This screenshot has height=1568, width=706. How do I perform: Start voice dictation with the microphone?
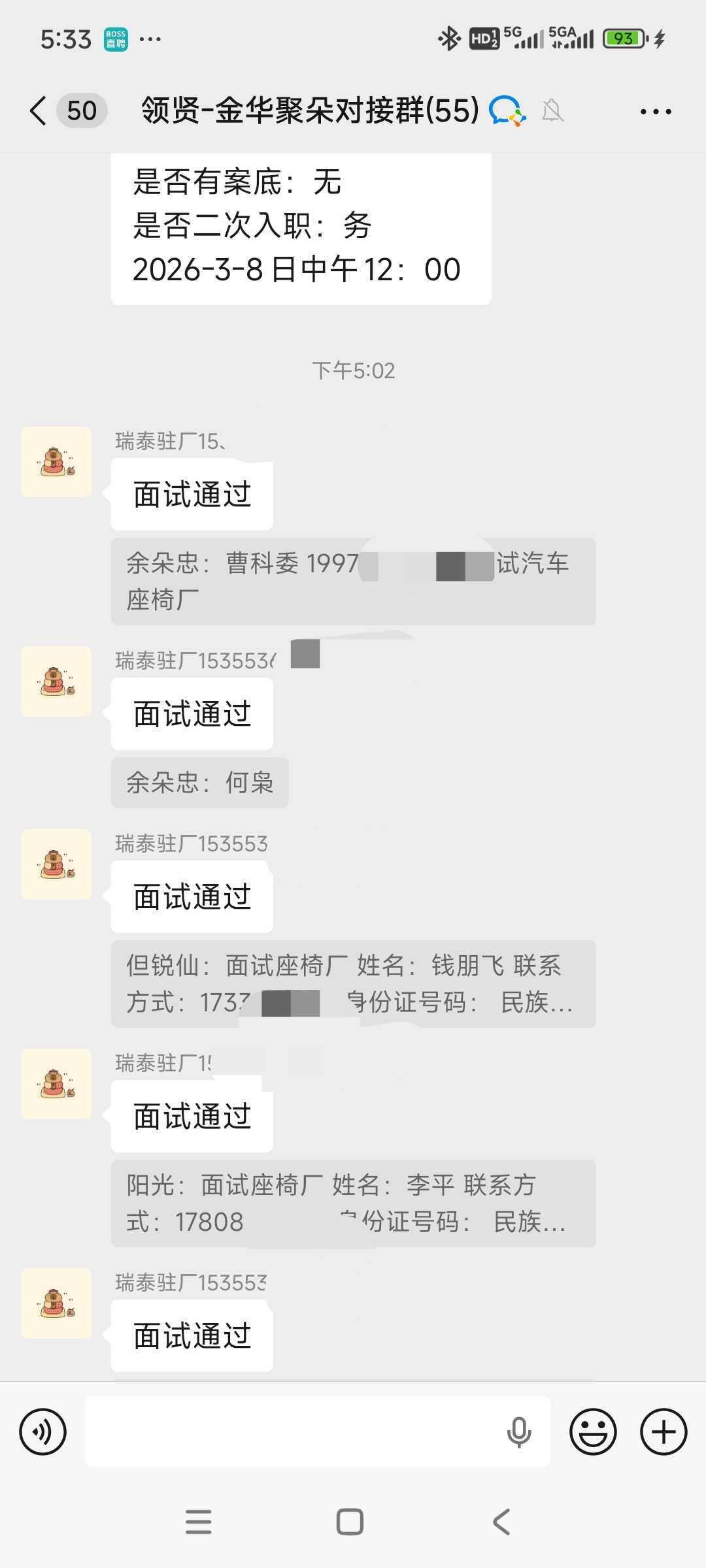pyautogui.click(x=518, y=1431)
